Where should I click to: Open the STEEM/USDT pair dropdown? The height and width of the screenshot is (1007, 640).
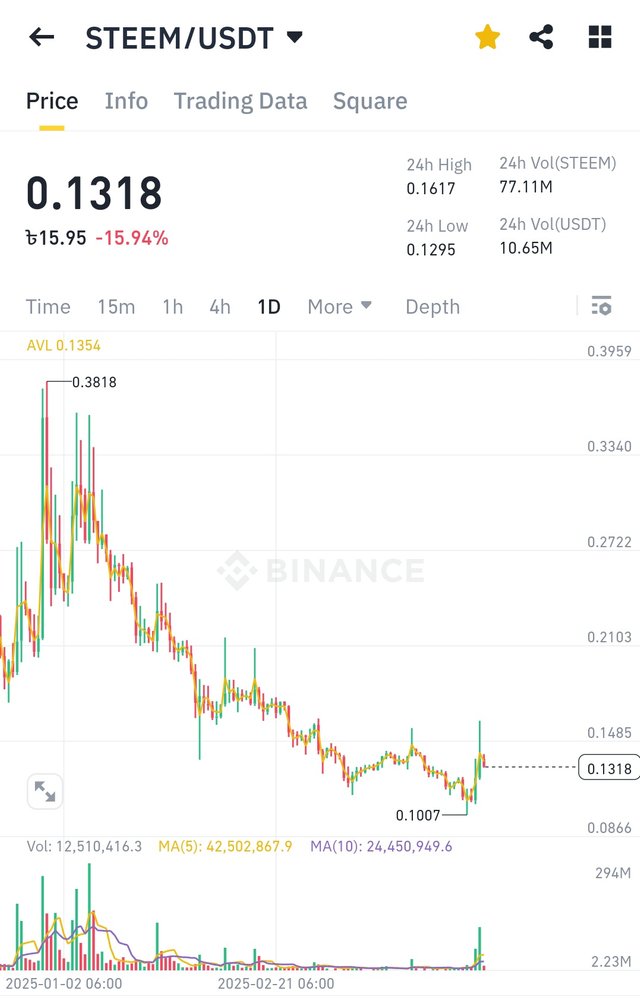294,38
